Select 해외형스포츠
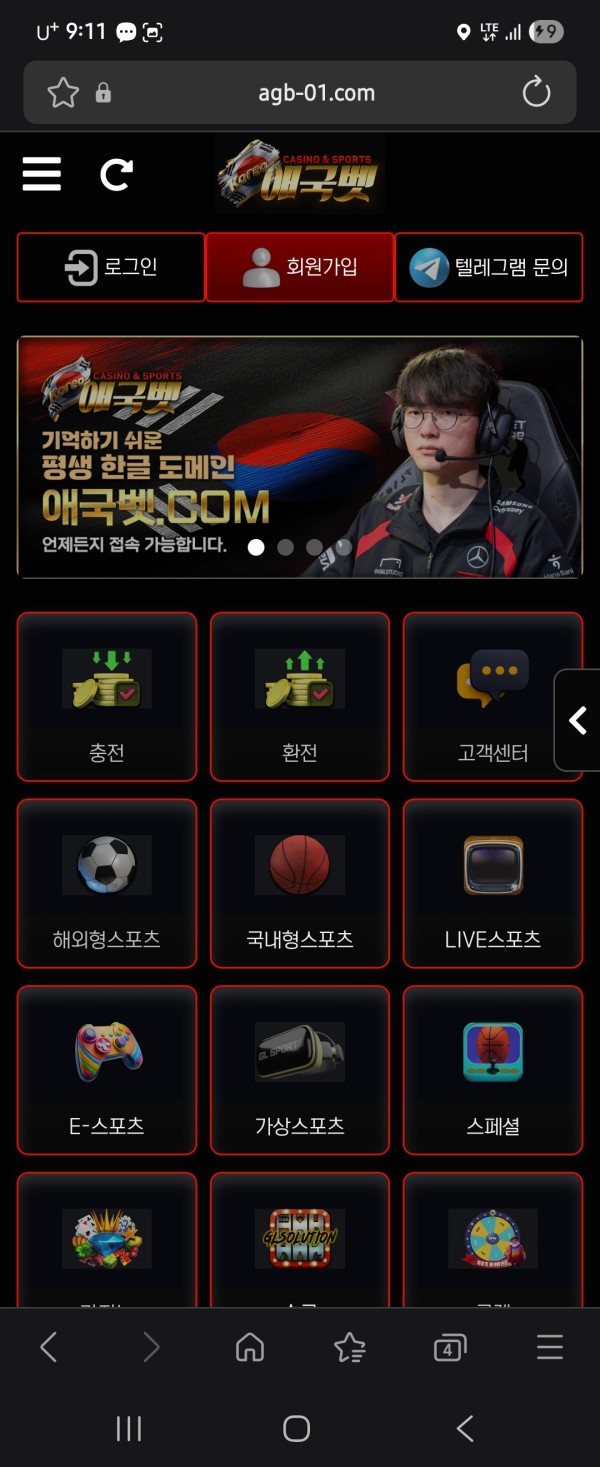This screenshot has height=1467, width=600. 107,883
